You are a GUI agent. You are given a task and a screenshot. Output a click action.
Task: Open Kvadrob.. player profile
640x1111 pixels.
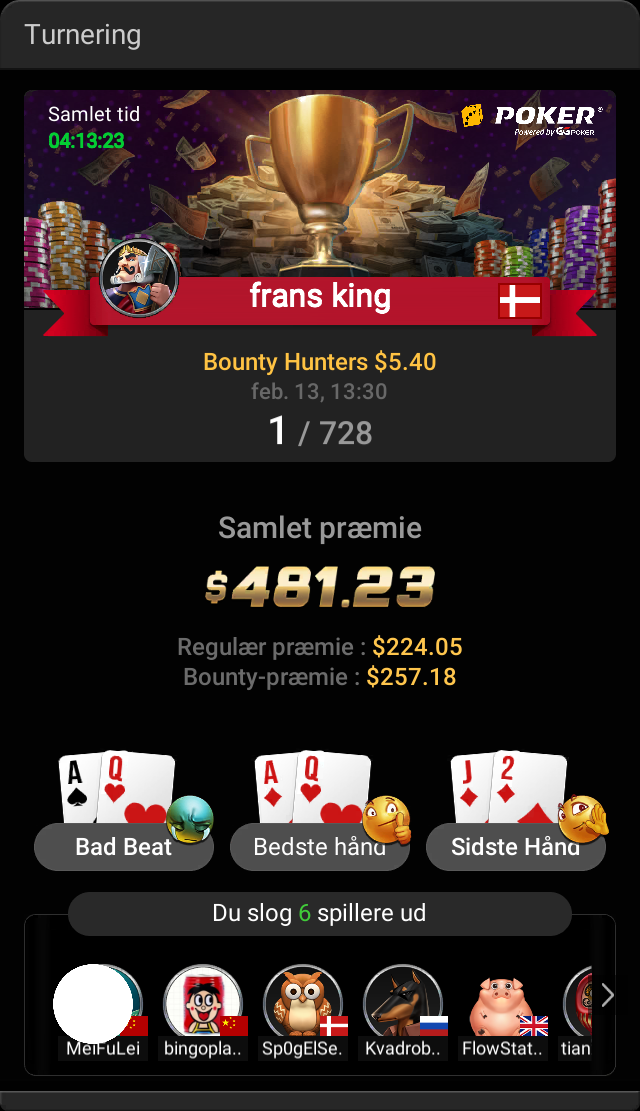(402, 1003)
